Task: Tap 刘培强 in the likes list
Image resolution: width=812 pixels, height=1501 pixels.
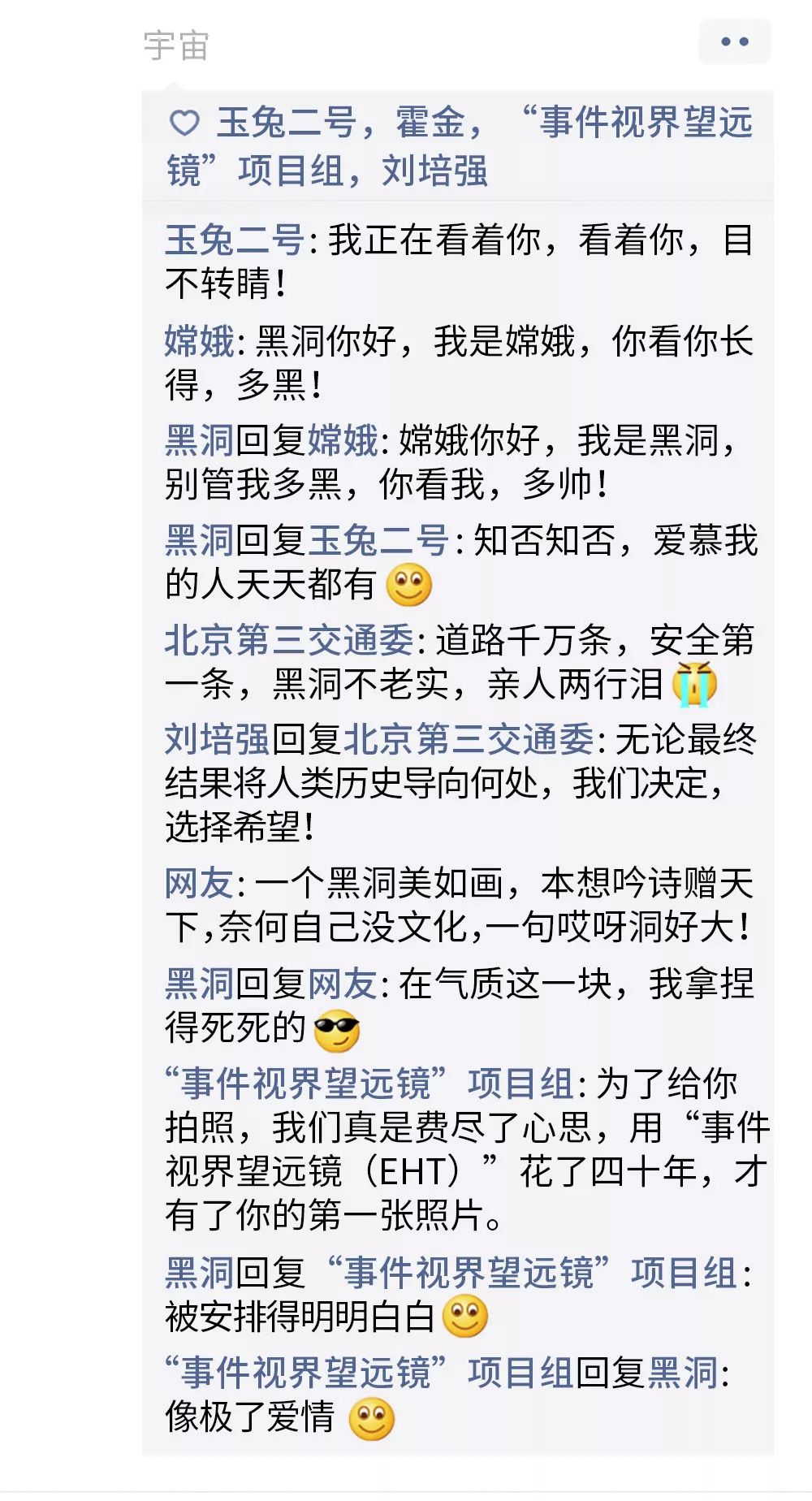Action: tap(434, 171)
